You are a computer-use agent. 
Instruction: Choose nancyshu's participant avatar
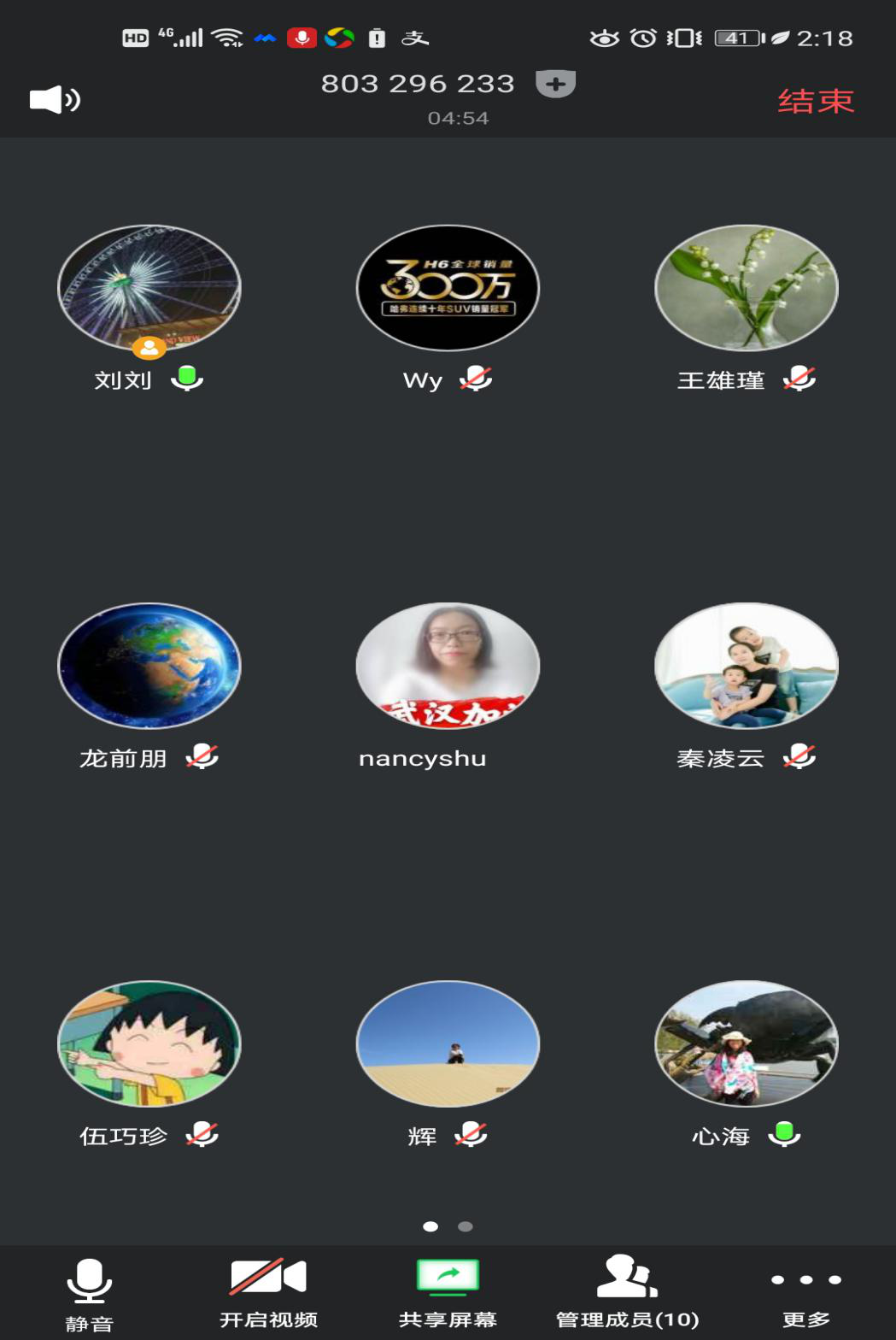[448, 666]
